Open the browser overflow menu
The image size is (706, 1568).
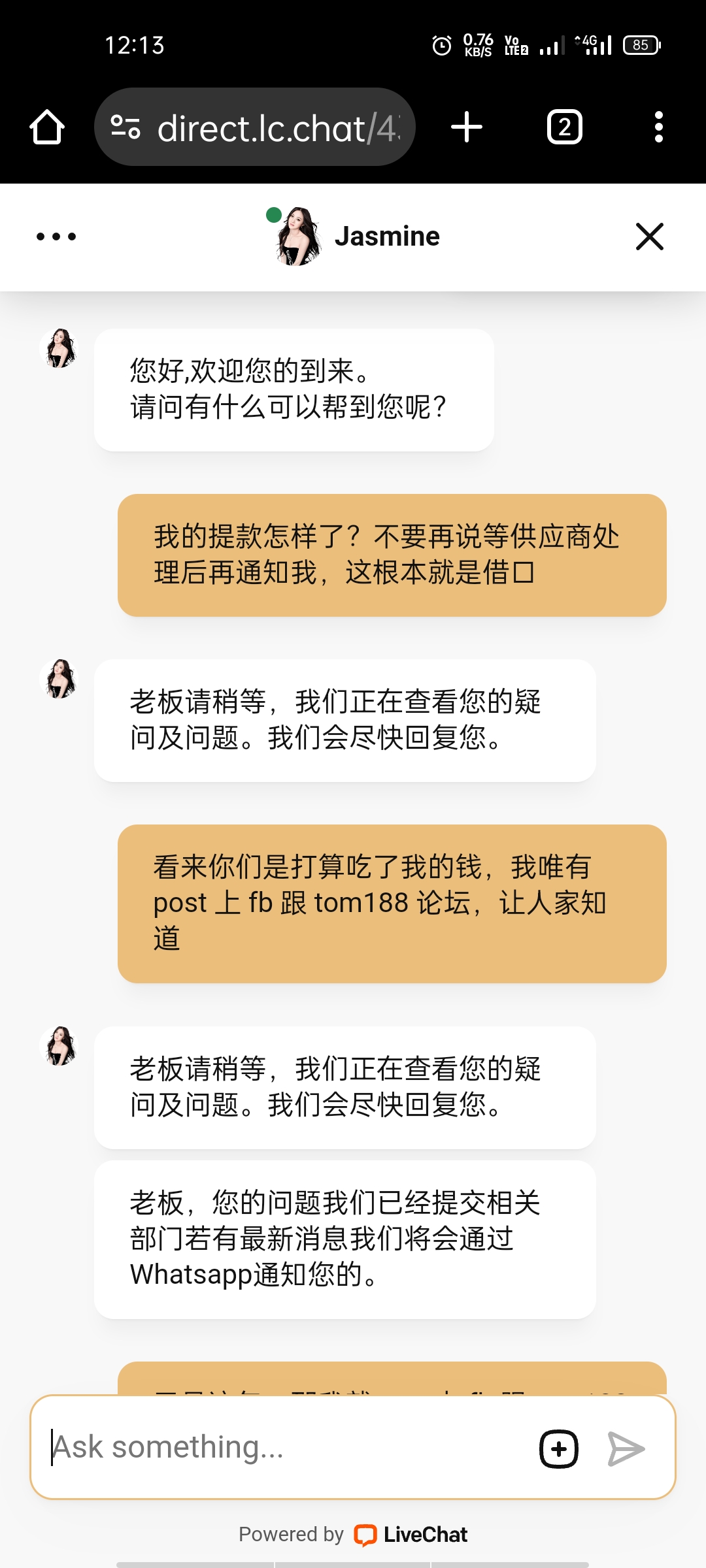[660, 126]
